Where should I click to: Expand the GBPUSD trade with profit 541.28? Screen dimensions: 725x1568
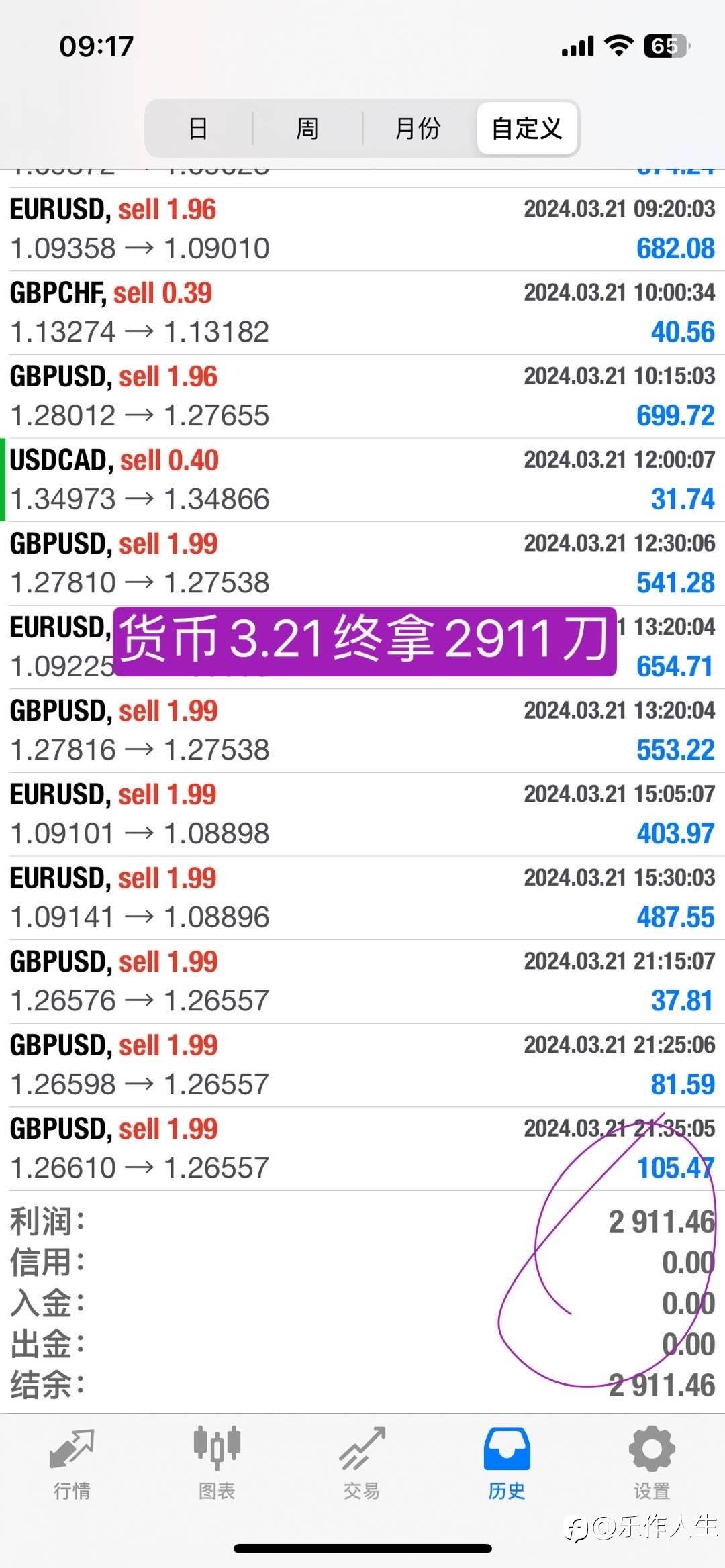[x=362, y=564]
